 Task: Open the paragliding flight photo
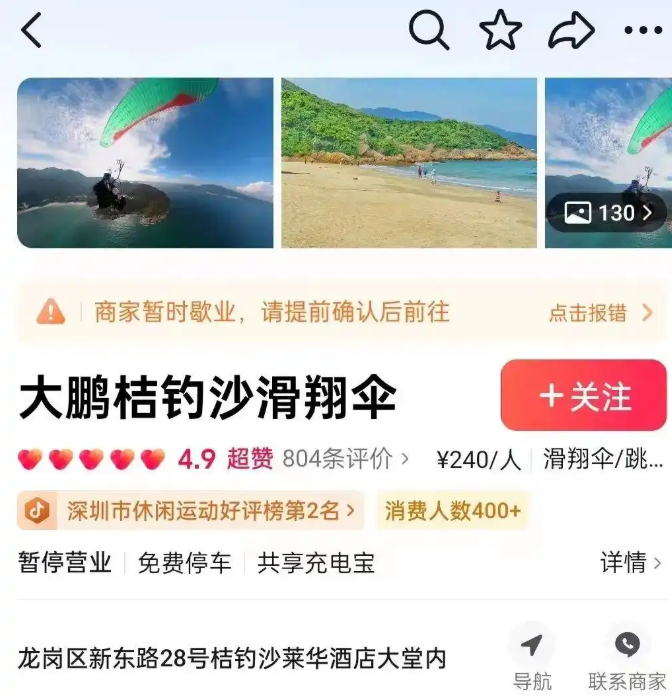(145, 162)
